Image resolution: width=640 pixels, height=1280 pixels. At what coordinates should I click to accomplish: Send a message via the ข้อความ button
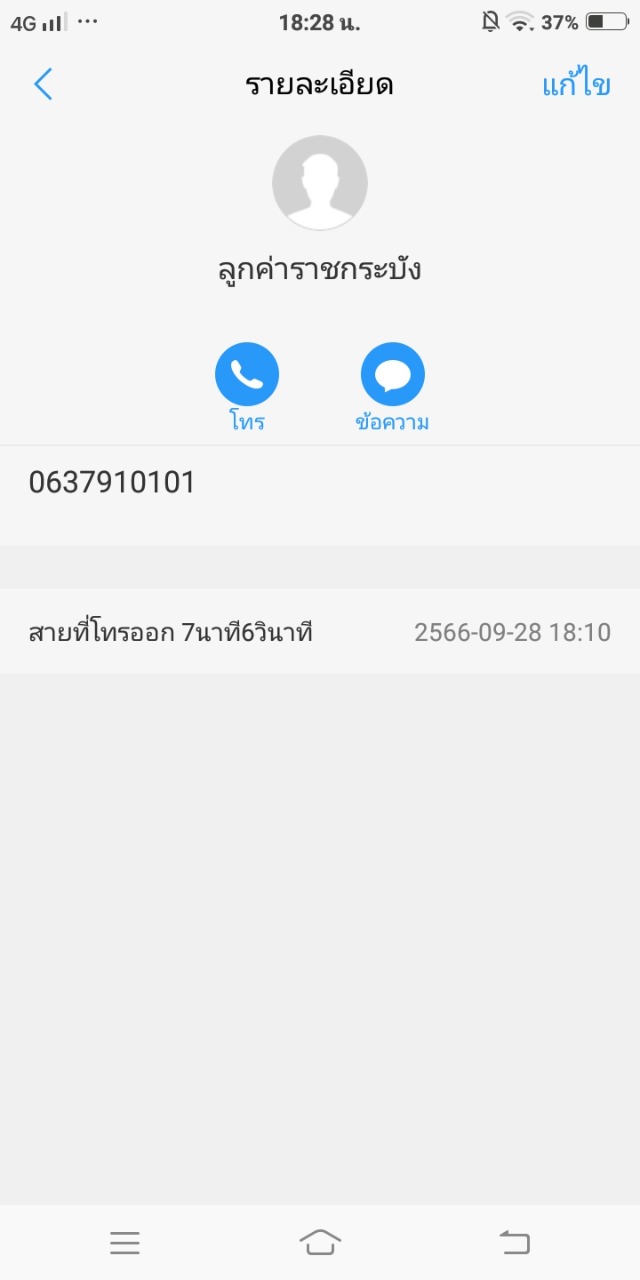(x=392, y=375)
